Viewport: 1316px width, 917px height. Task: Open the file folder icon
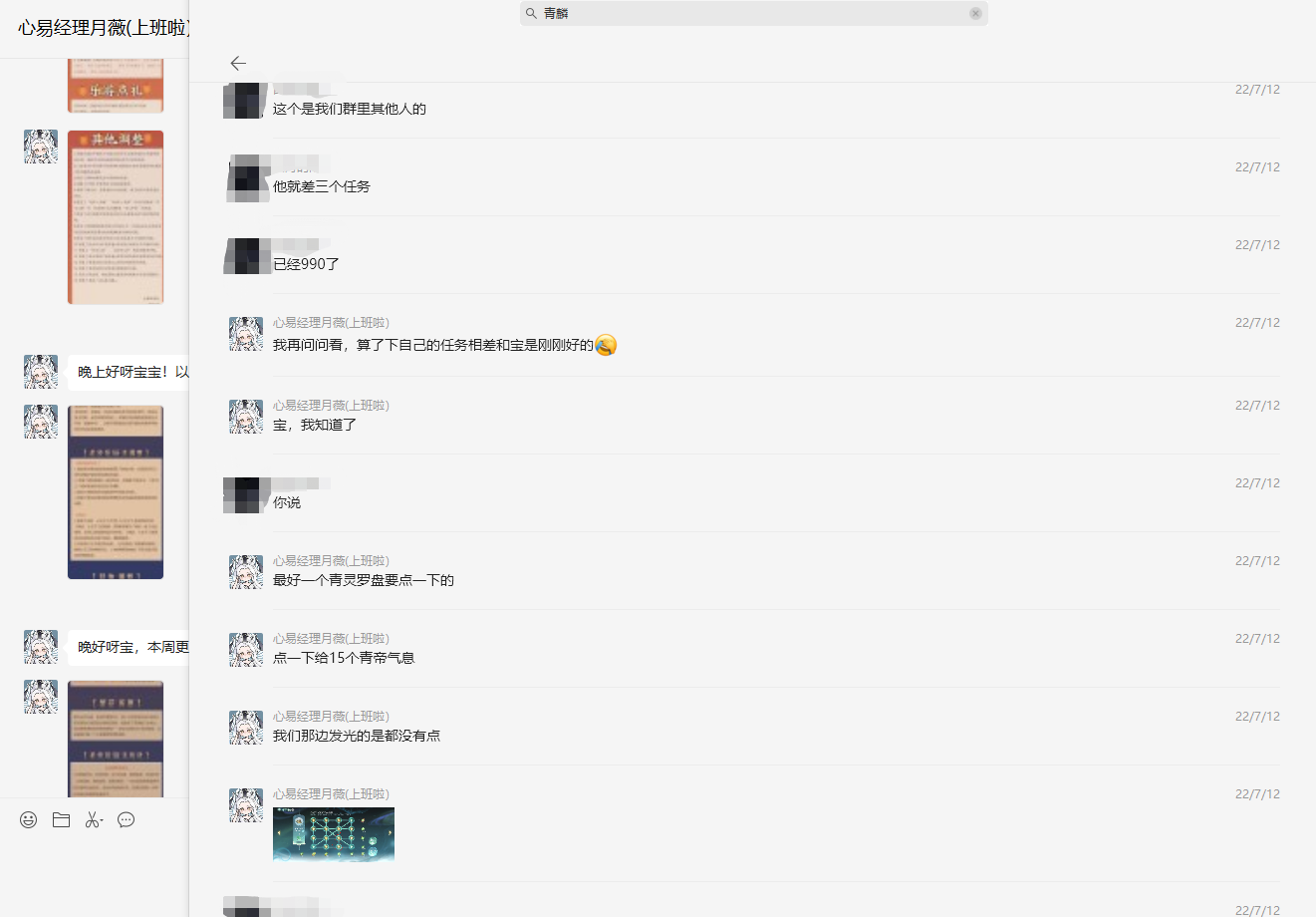tap(61, 820)
